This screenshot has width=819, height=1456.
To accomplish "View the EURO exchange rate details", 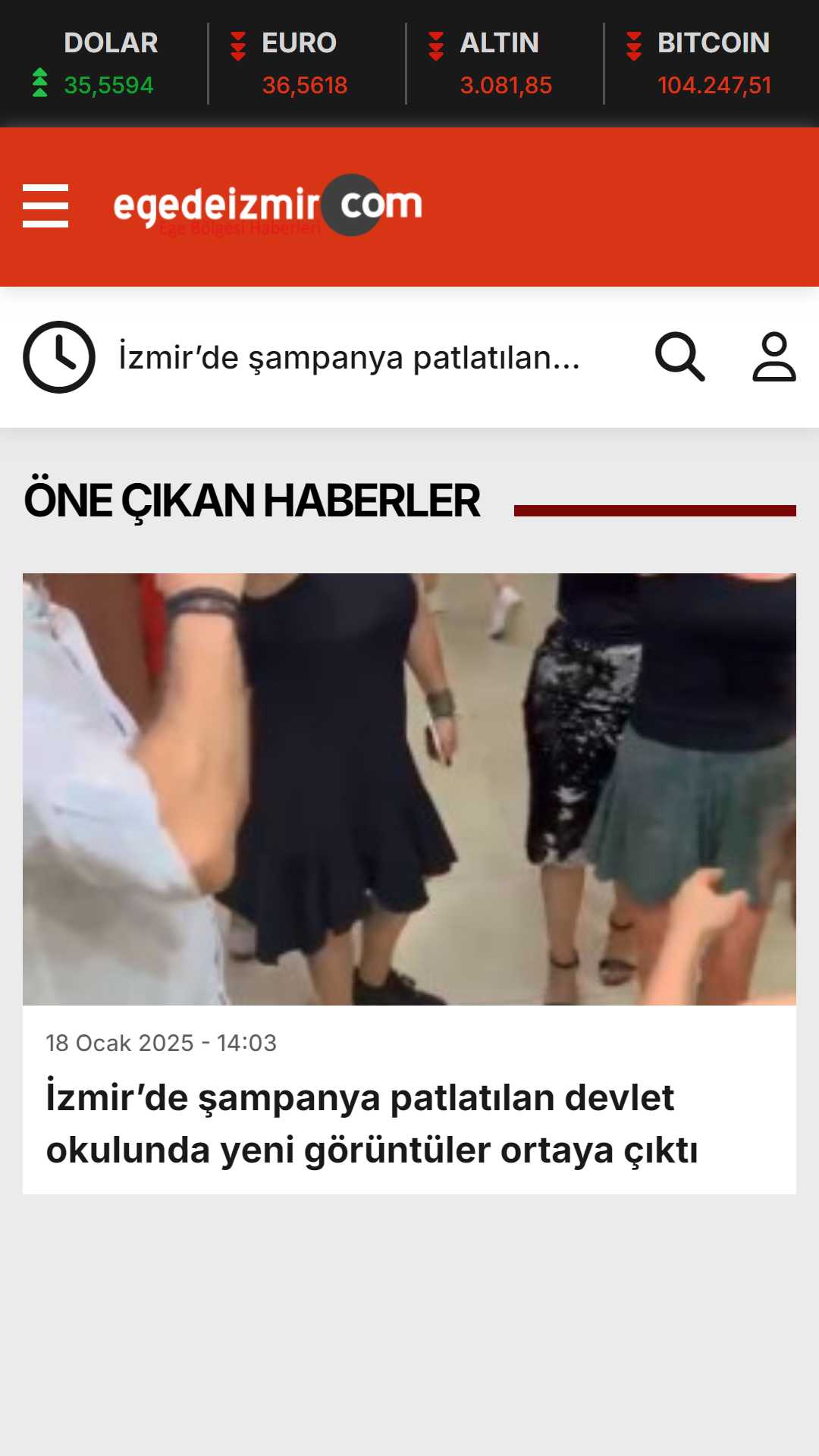I will pyautogui.click(x=289, y=64).
